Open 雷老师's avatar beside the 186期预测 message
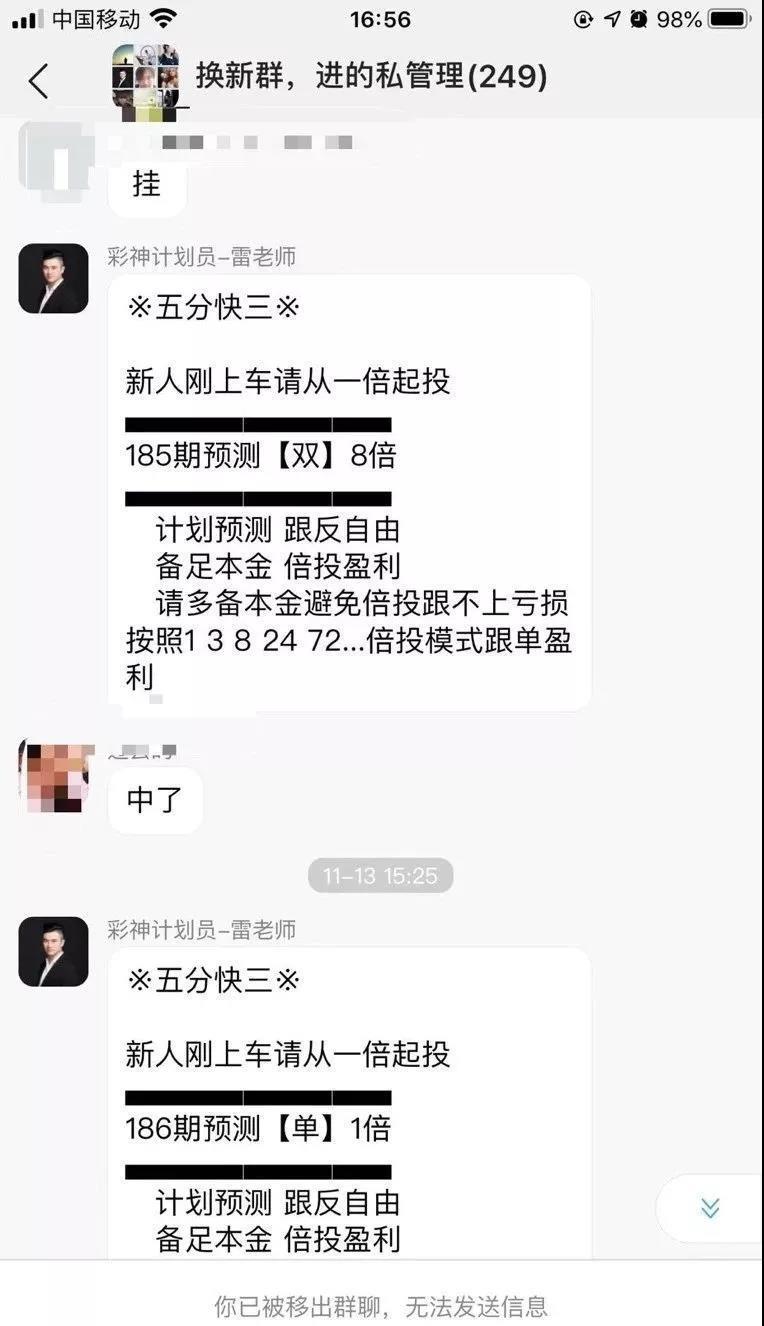 [53, 952]
